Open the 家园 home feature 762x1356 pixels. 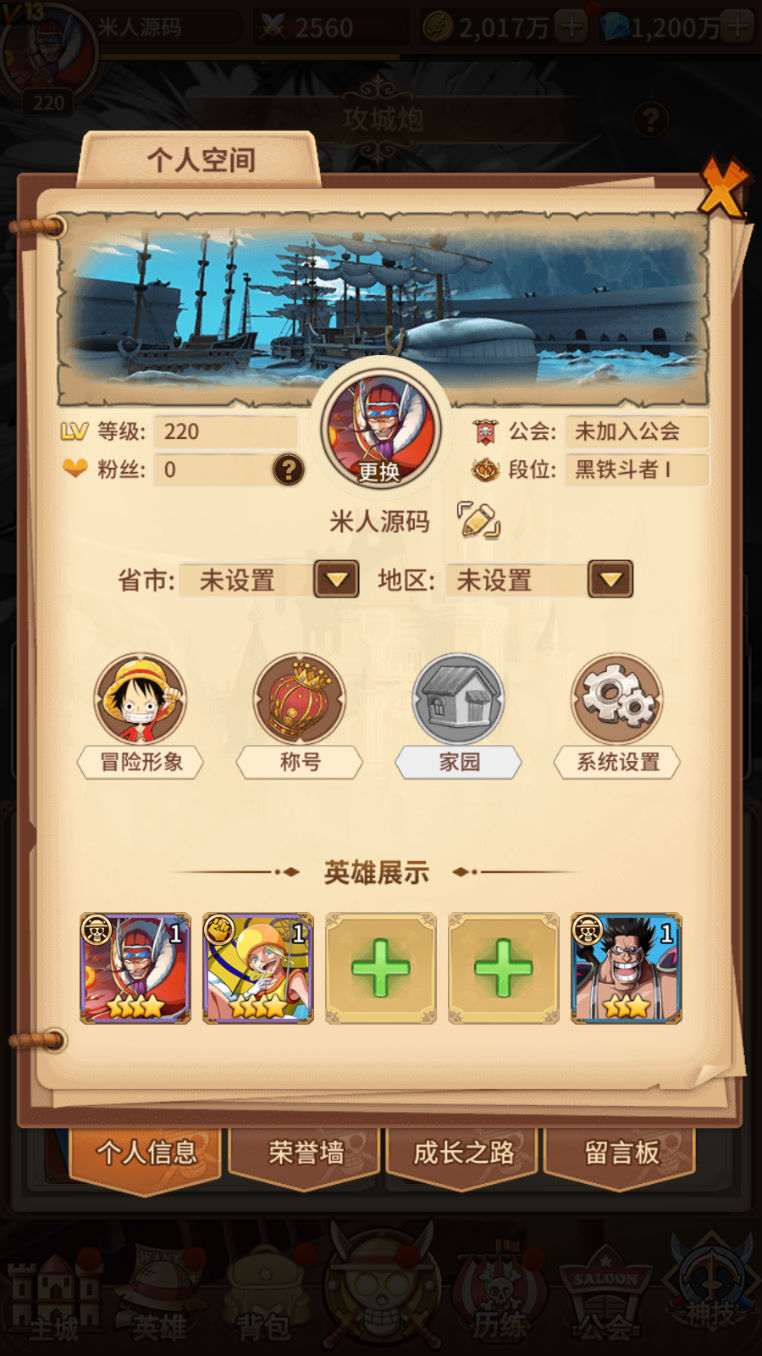tap(458, 700)
